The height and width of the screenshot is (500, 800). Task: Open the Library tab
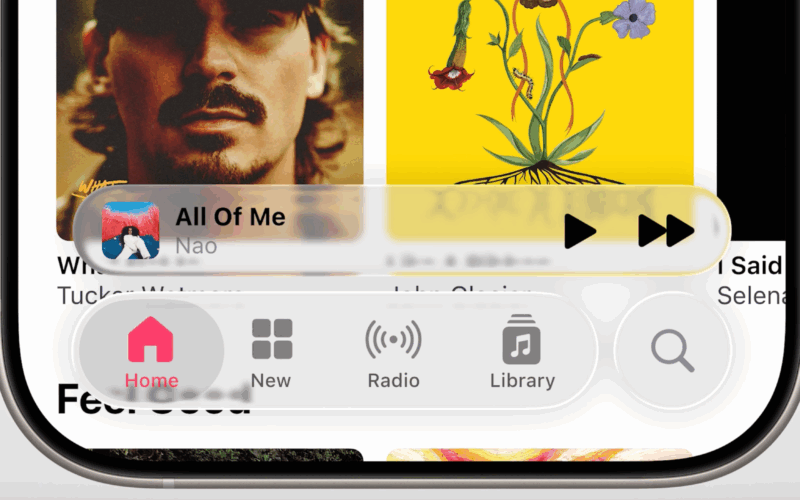[x=522, y=352]
